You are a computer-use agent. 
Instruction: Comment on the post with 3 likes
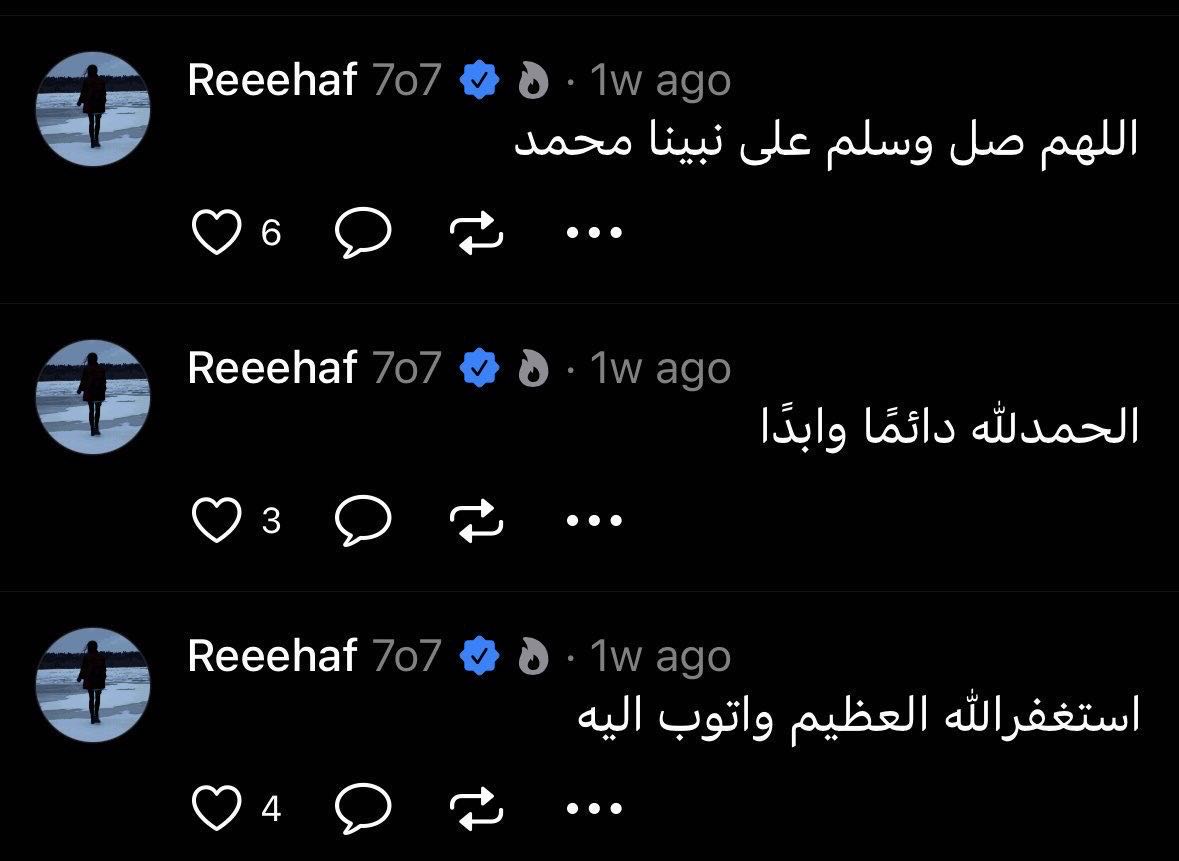pos(361,521)
